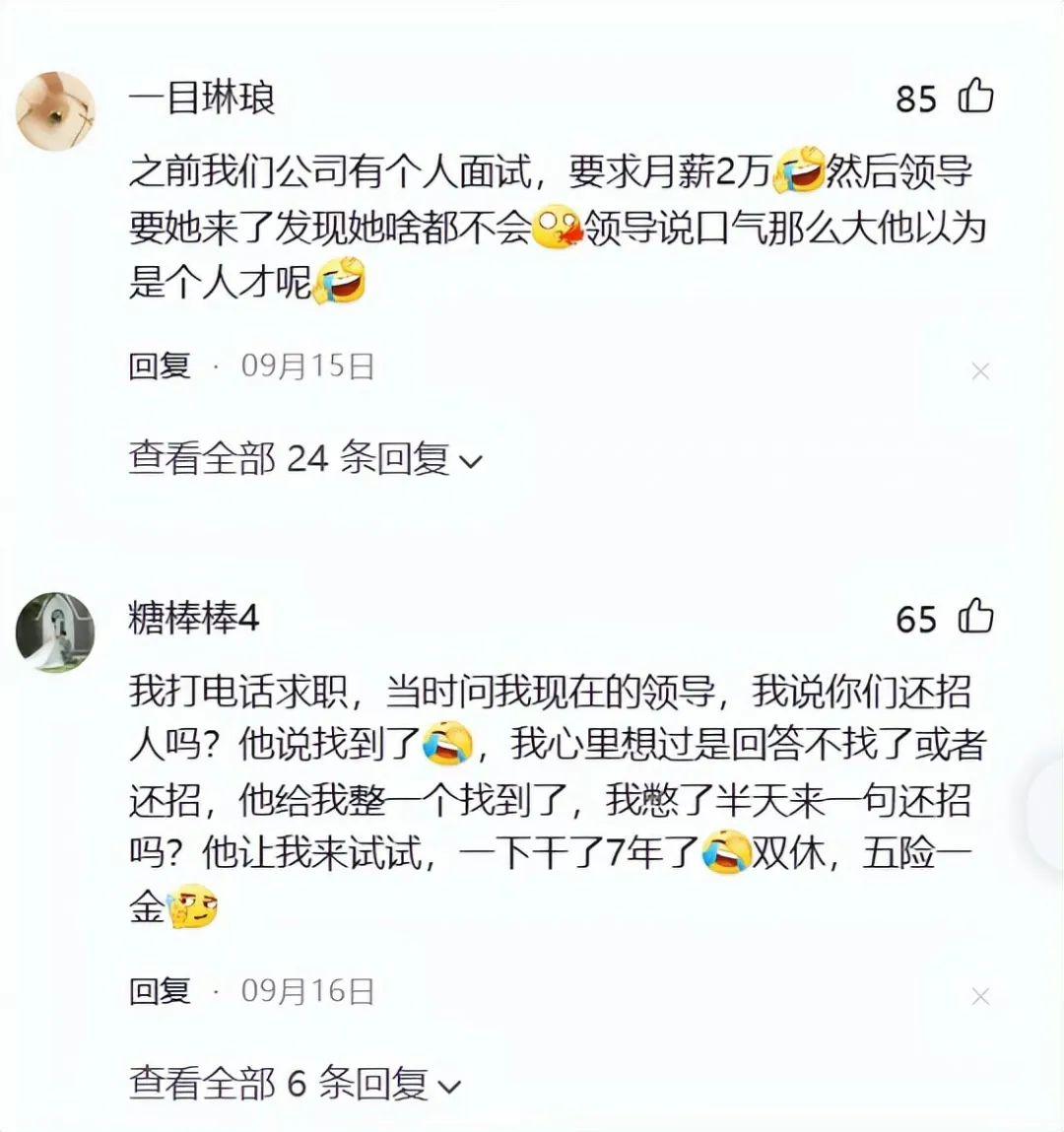The width and height of the screenshot is (1064, 1132).
Task: Expand all 24 replies
Action: click(304, 459)
